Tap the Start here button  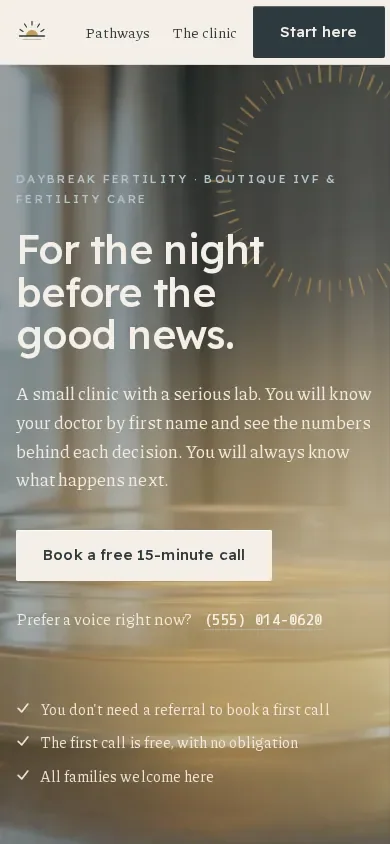pyautogui.click(x=318, y=32)
